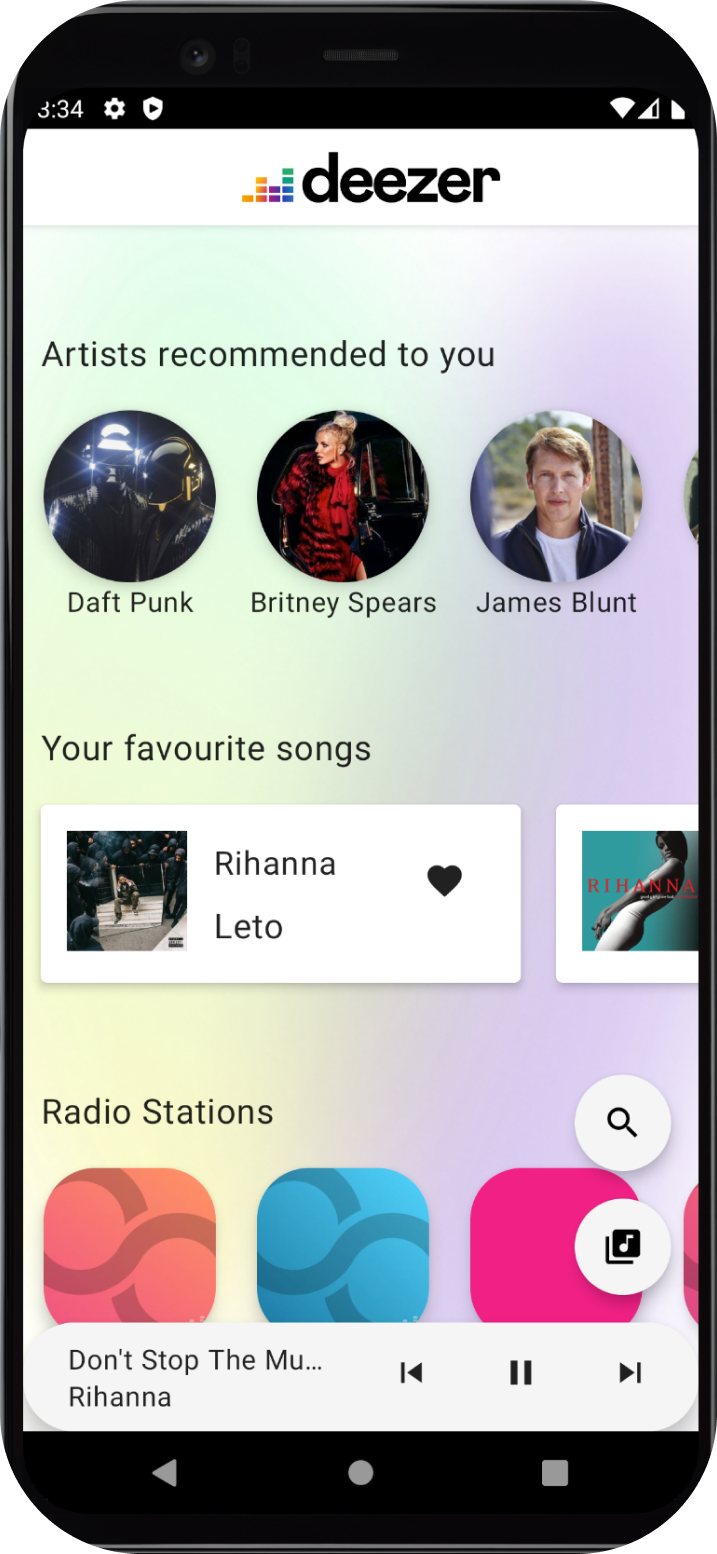Image resolution: width=717 pixels, height=1554 pixels.
Task: Open the music library floating button
Action: 622,1246
